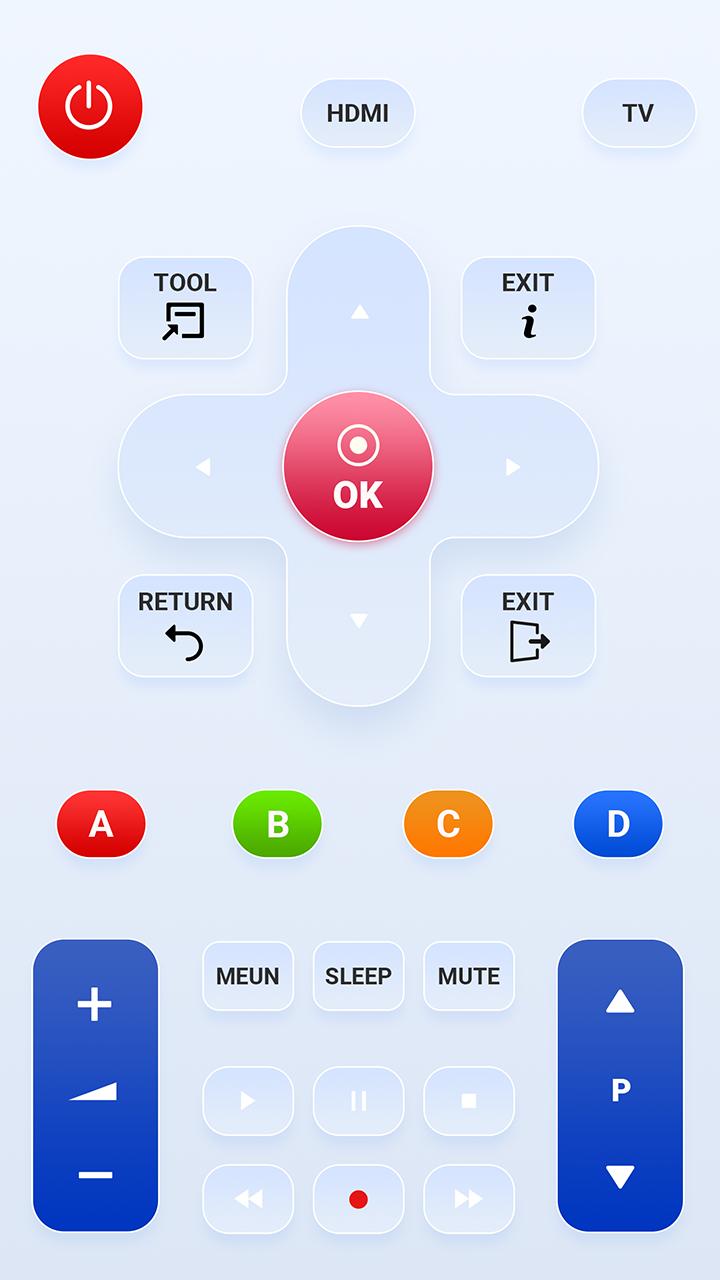Navigate right with the D-pad arrow

(x=513, y=466)
